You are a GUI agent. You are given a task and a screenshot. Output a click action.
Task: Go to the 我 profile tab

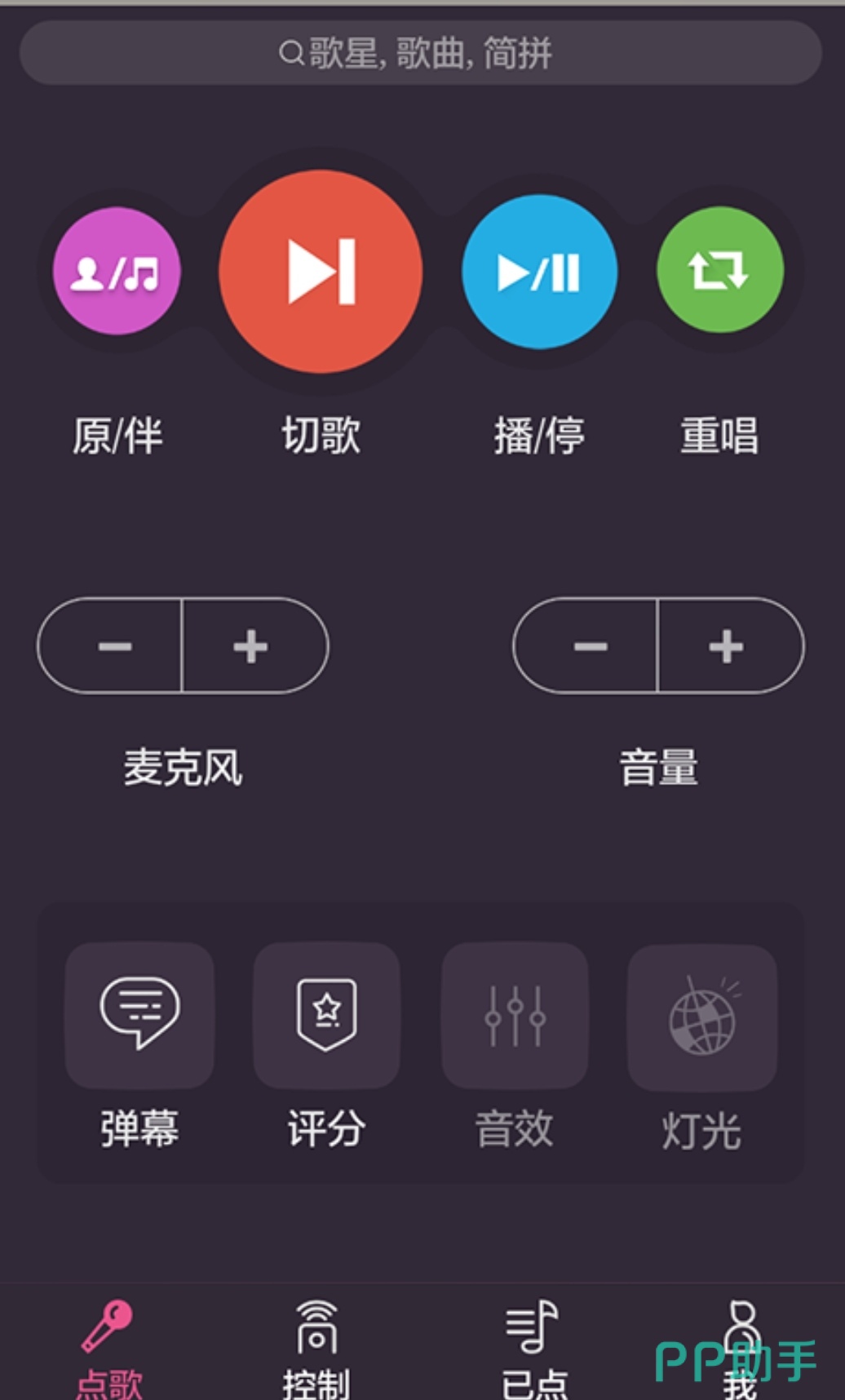[x=741, y=1346]
